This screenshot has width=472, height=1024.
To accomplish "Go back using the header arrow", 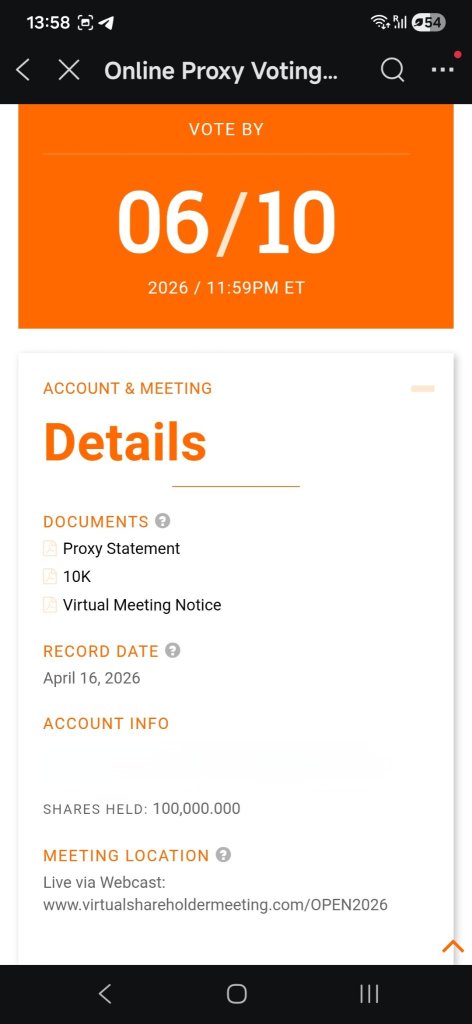I will click(23, 70).
